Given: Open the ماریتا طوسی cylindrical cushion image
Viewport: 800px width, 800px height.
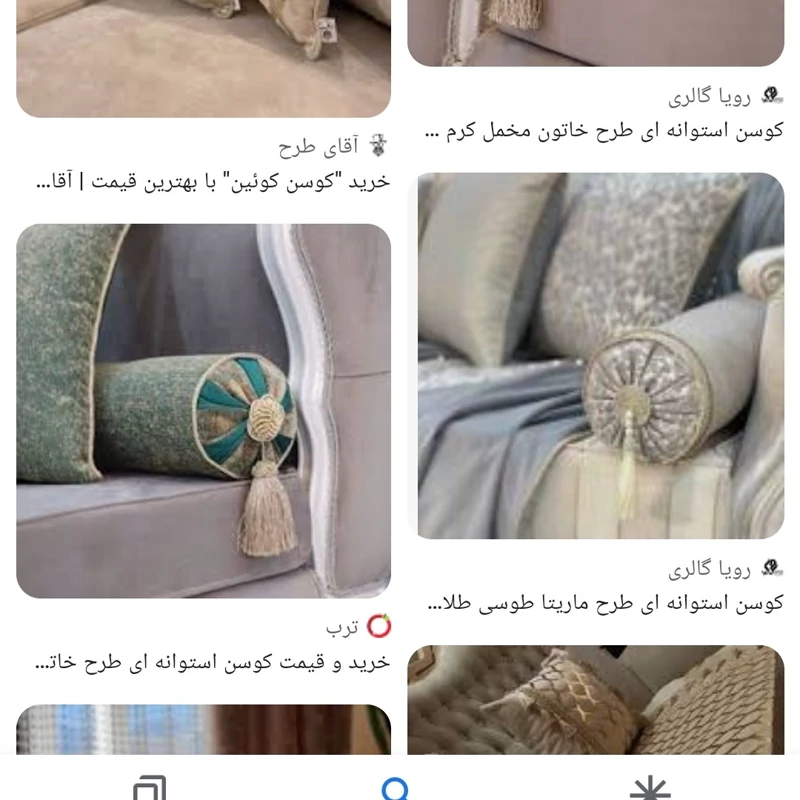Looking at the screenshot, I should tap(600, 355).
